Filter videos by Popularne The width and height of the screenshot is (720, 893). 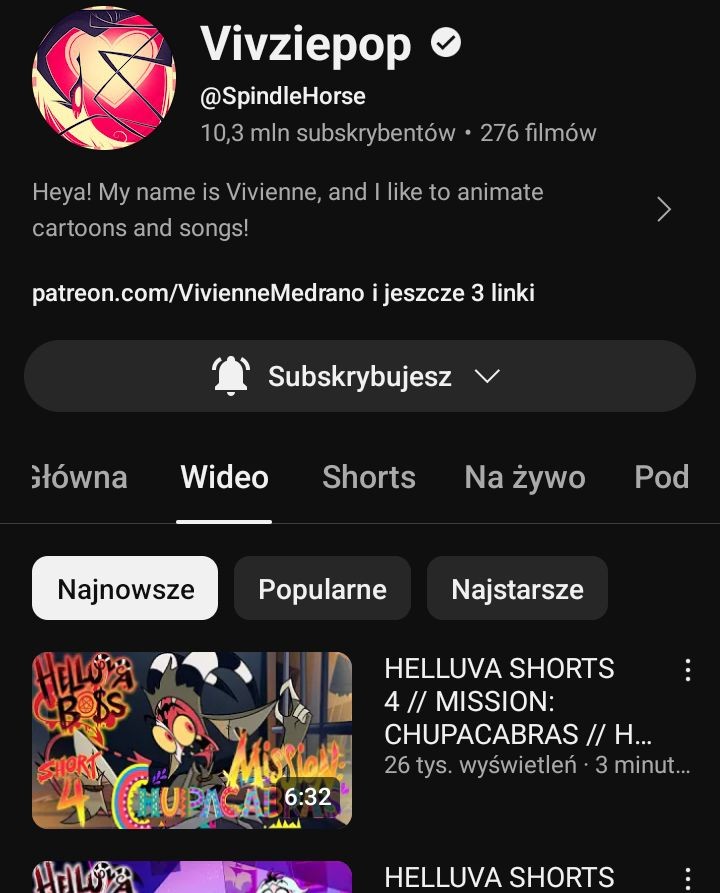(322, 589)
